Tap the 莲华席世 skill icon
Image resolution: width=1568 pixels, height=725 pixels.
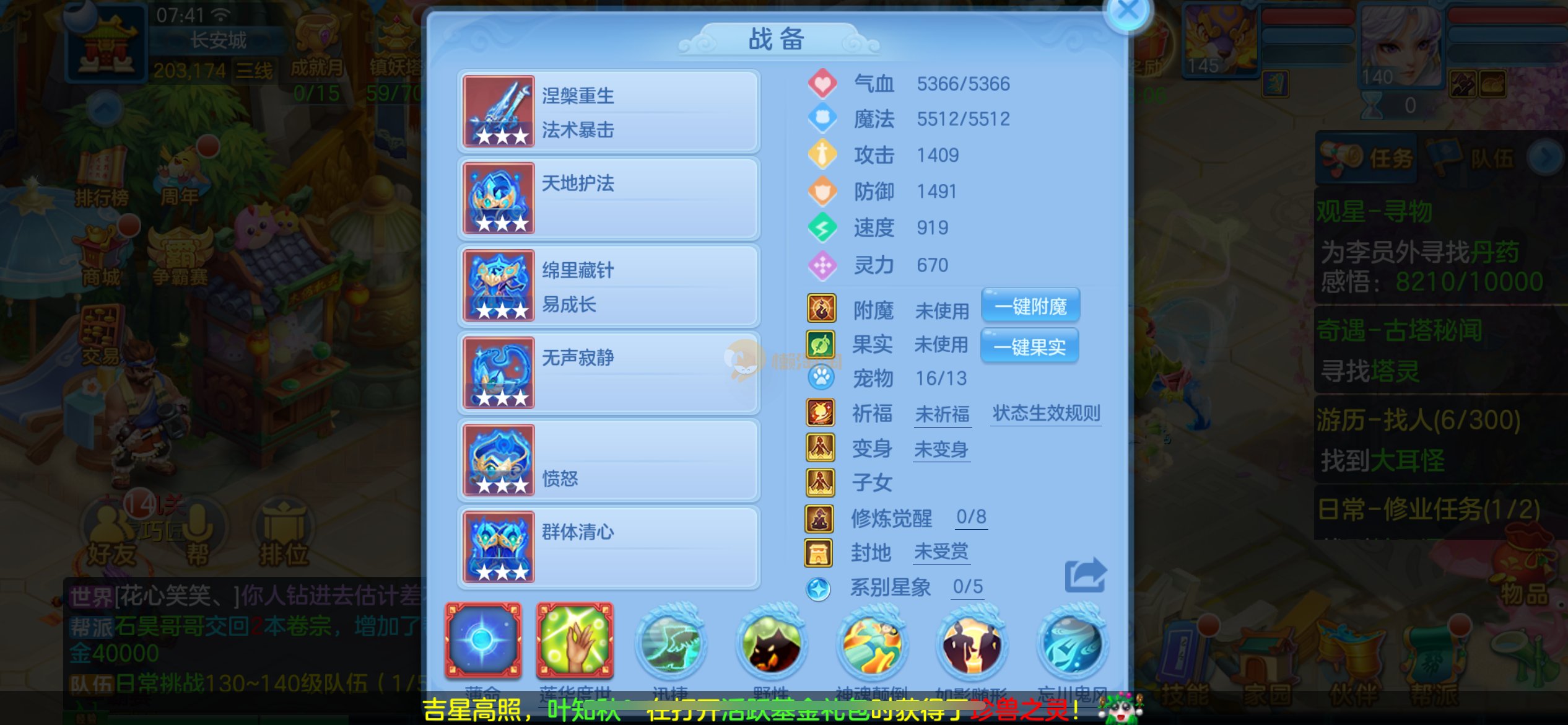pyautogui.click(x=575, y=641)
